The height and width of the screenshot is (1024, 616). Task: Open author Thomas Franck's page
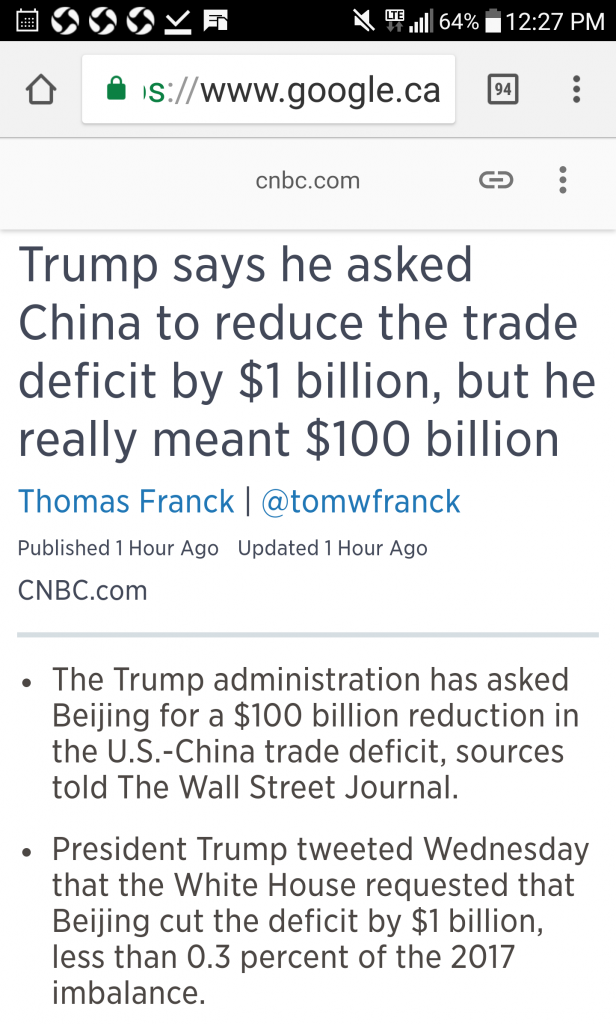click(126, 501)
